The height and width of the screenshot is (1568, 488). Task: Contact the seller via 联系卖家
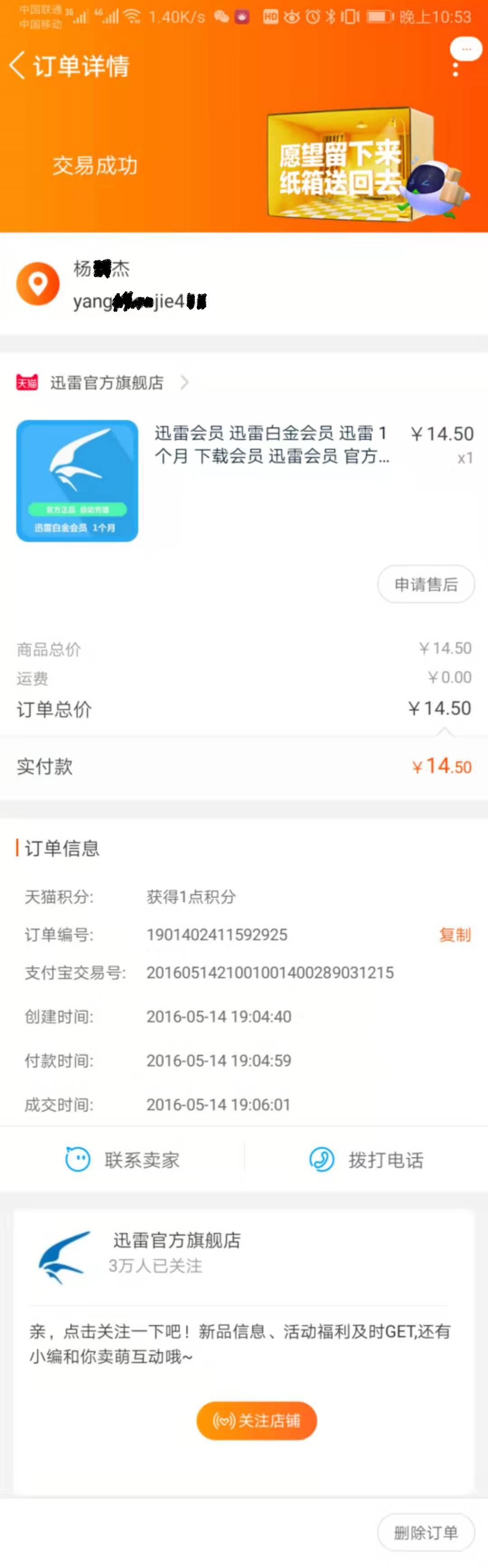tap(123, 1159)
